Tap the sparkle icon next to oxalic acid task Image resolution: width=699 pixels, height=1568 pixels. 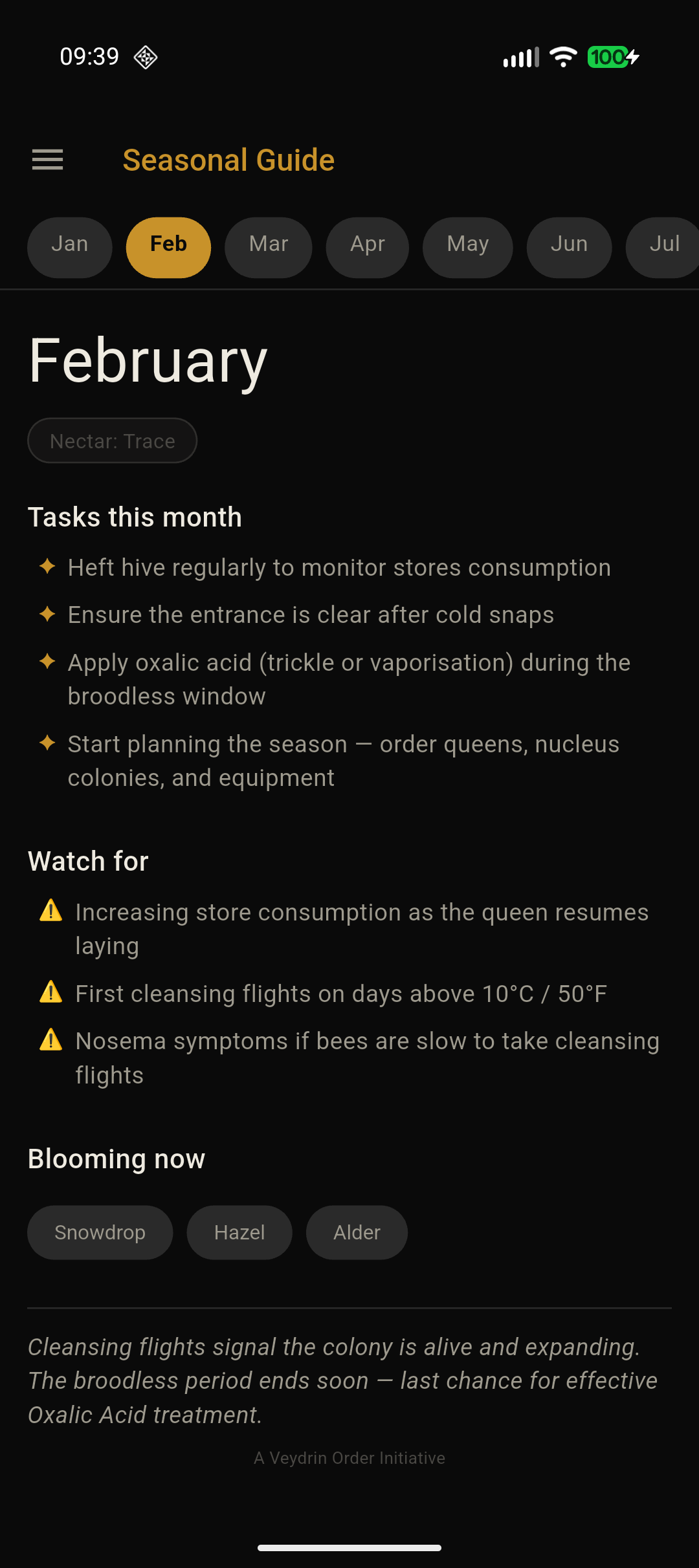(x=47, y=662)
